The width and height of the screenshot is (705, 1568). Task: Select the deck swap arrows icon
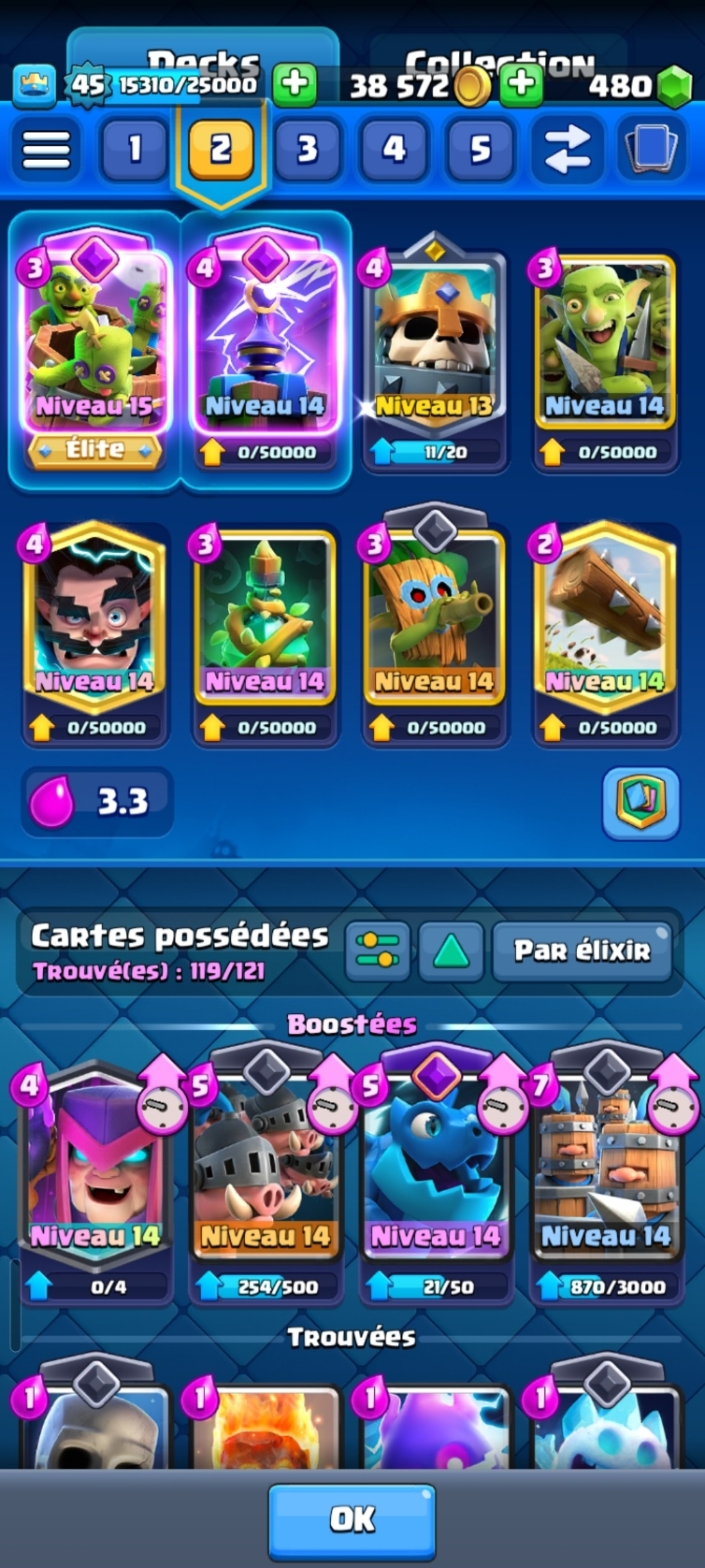(x=566, y=150)
